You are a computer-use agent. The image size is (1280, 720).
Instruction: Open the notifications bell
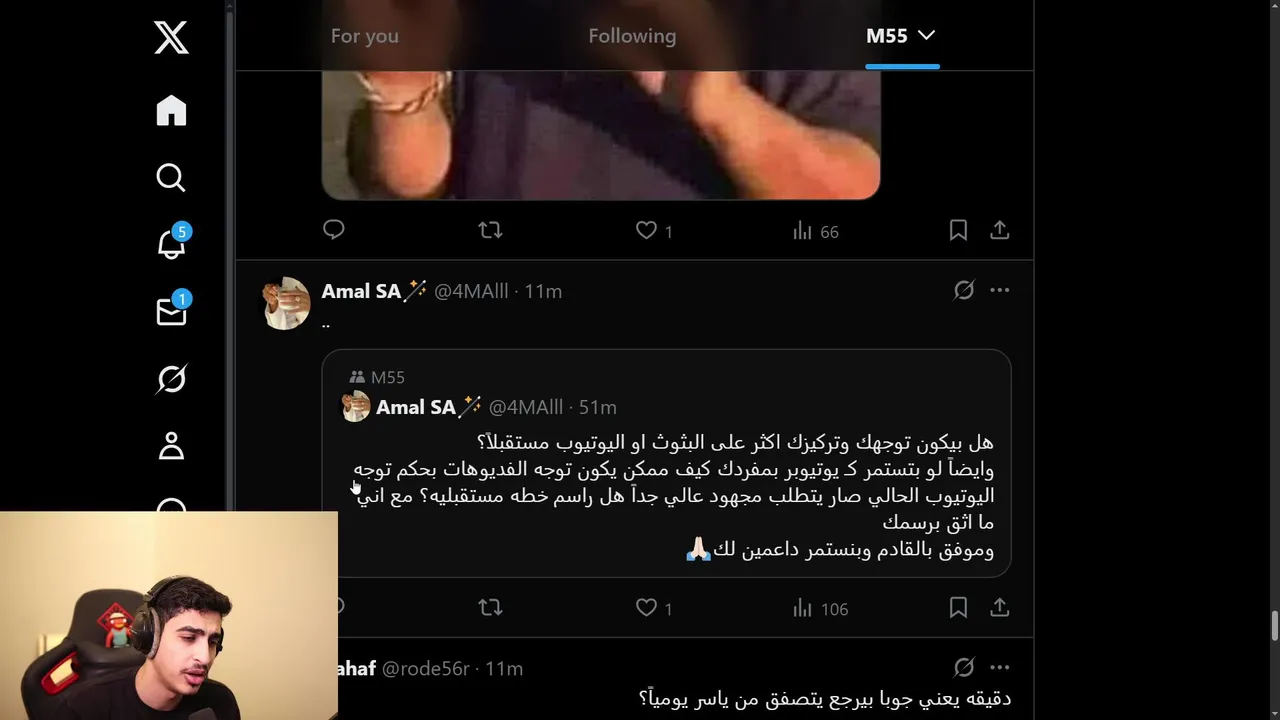[x=171, y=244]
